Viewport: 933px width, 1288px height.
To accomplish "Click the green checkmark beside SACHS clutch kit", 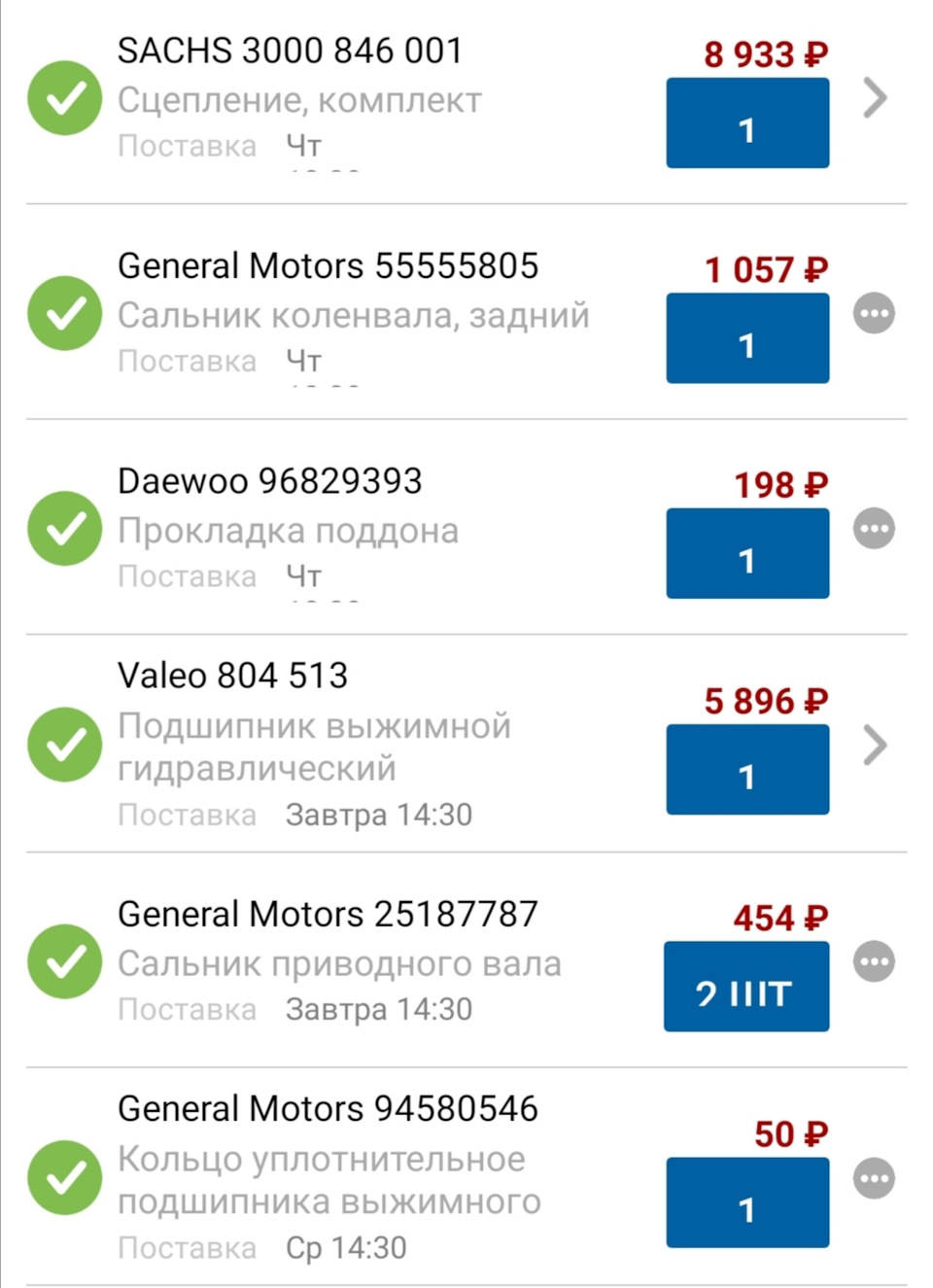I will [63, 96].
